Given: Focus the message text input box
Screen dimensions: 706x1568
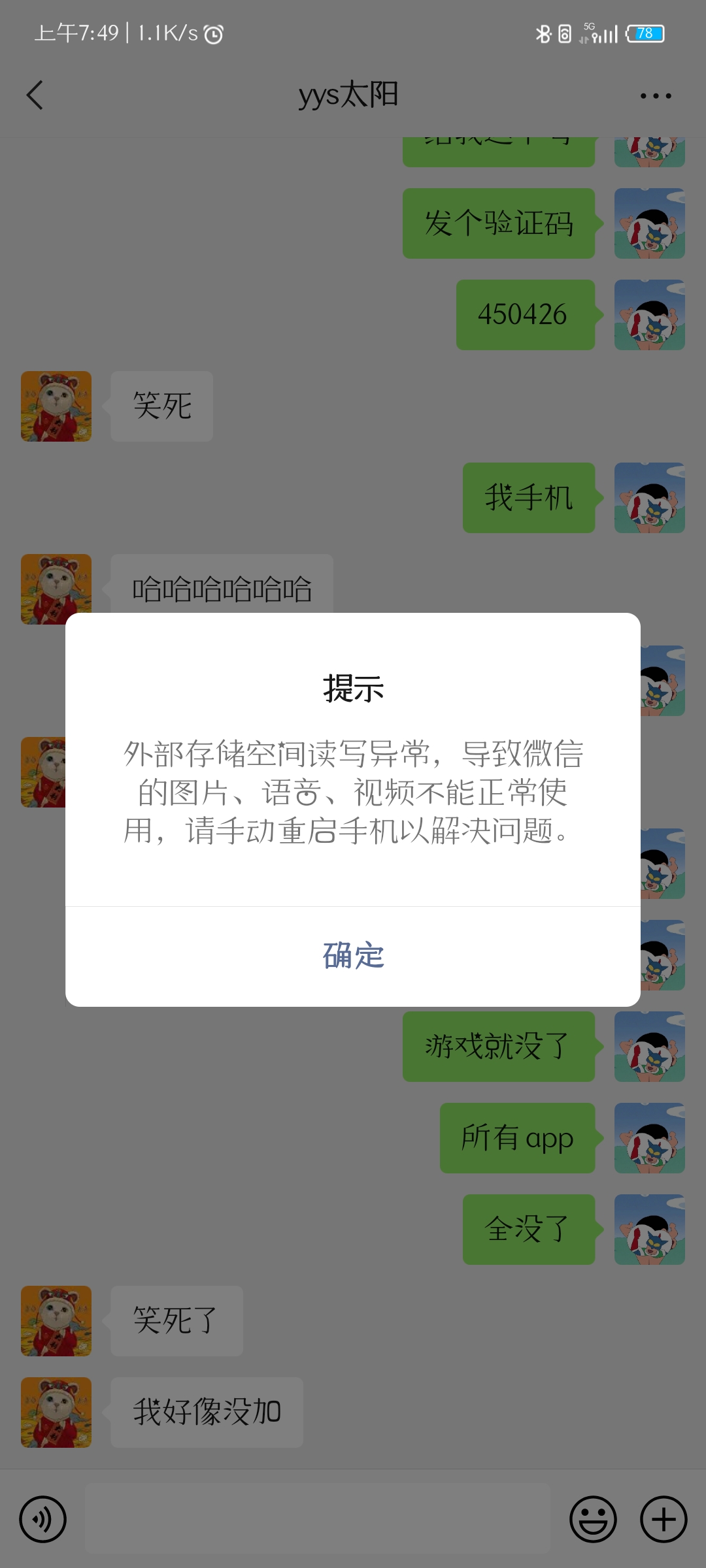Looking at the screenshot, I should point(318,1518).
